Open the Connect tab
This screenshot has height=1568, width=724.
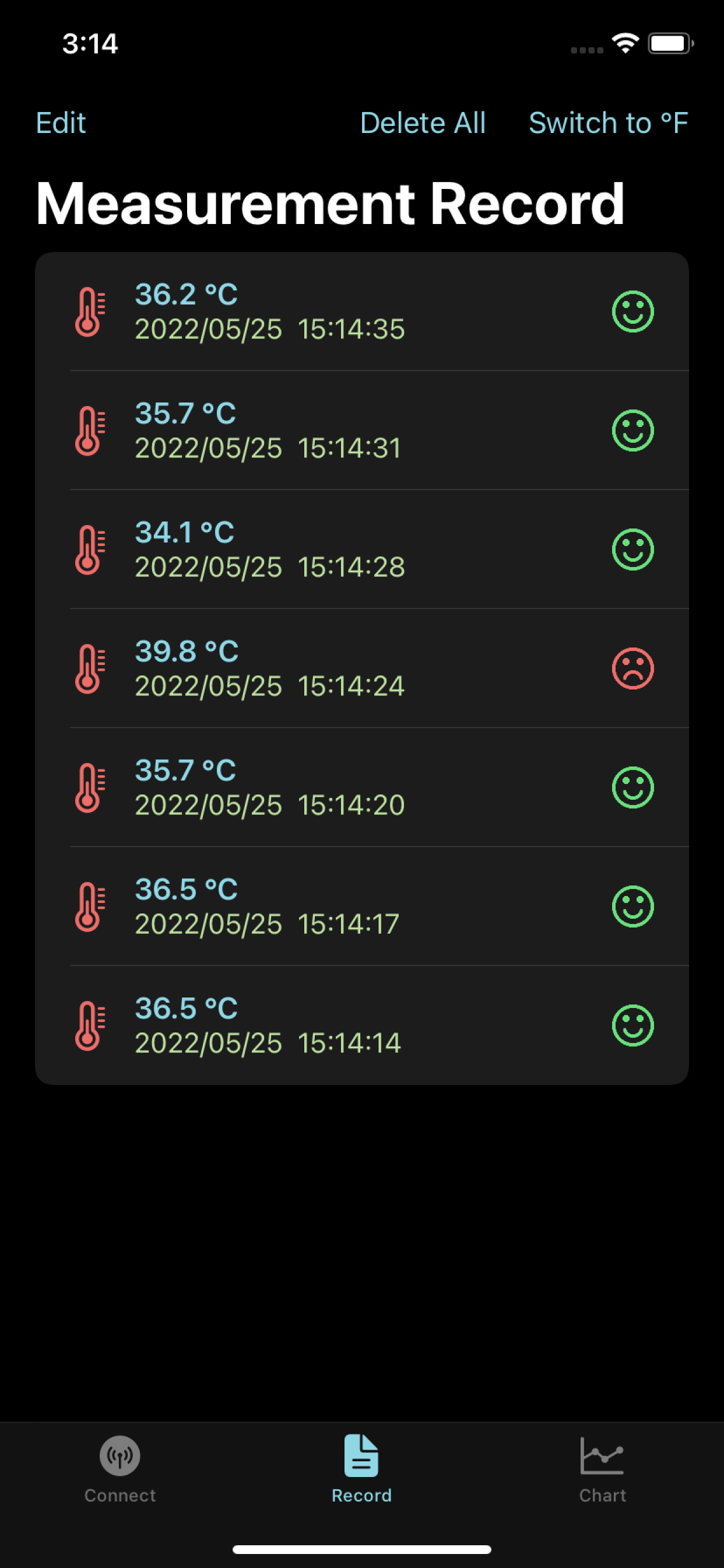click(120, 1469)
